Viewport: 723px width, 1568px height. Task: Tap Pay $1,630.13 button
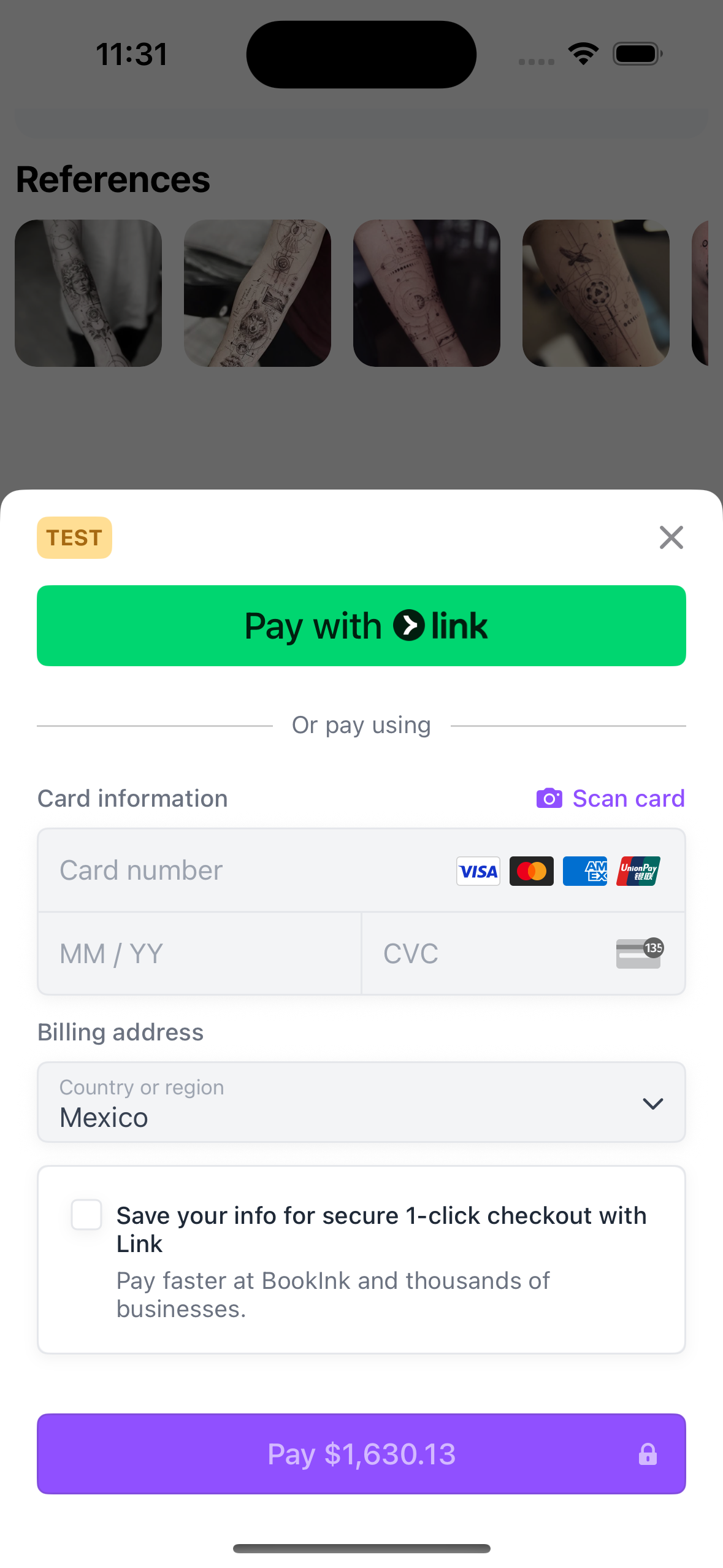pyautogui.click(x=361, y=1453)
